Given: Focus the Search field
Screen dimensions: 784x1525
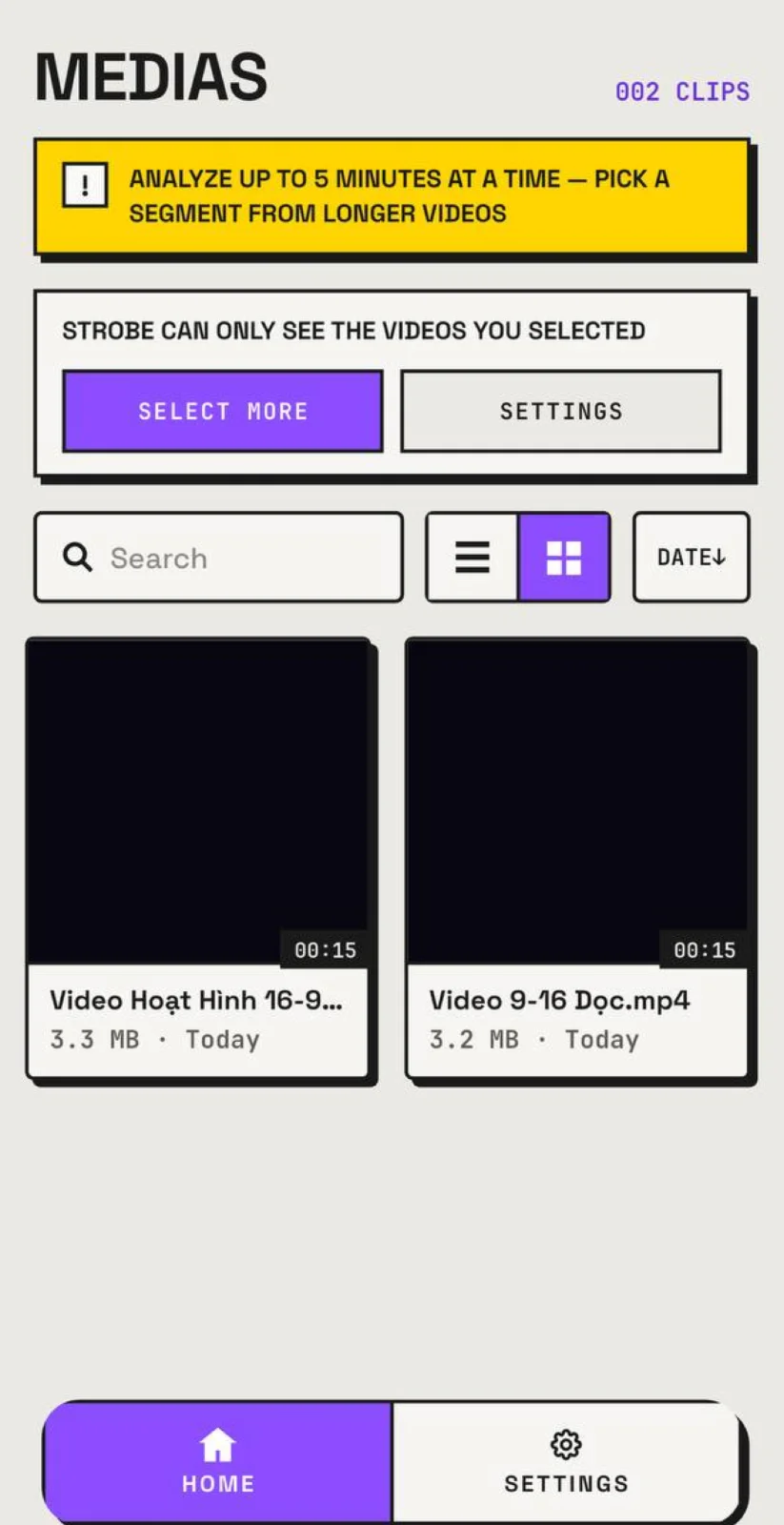Looking at the screenshot, I should point(219,558).
